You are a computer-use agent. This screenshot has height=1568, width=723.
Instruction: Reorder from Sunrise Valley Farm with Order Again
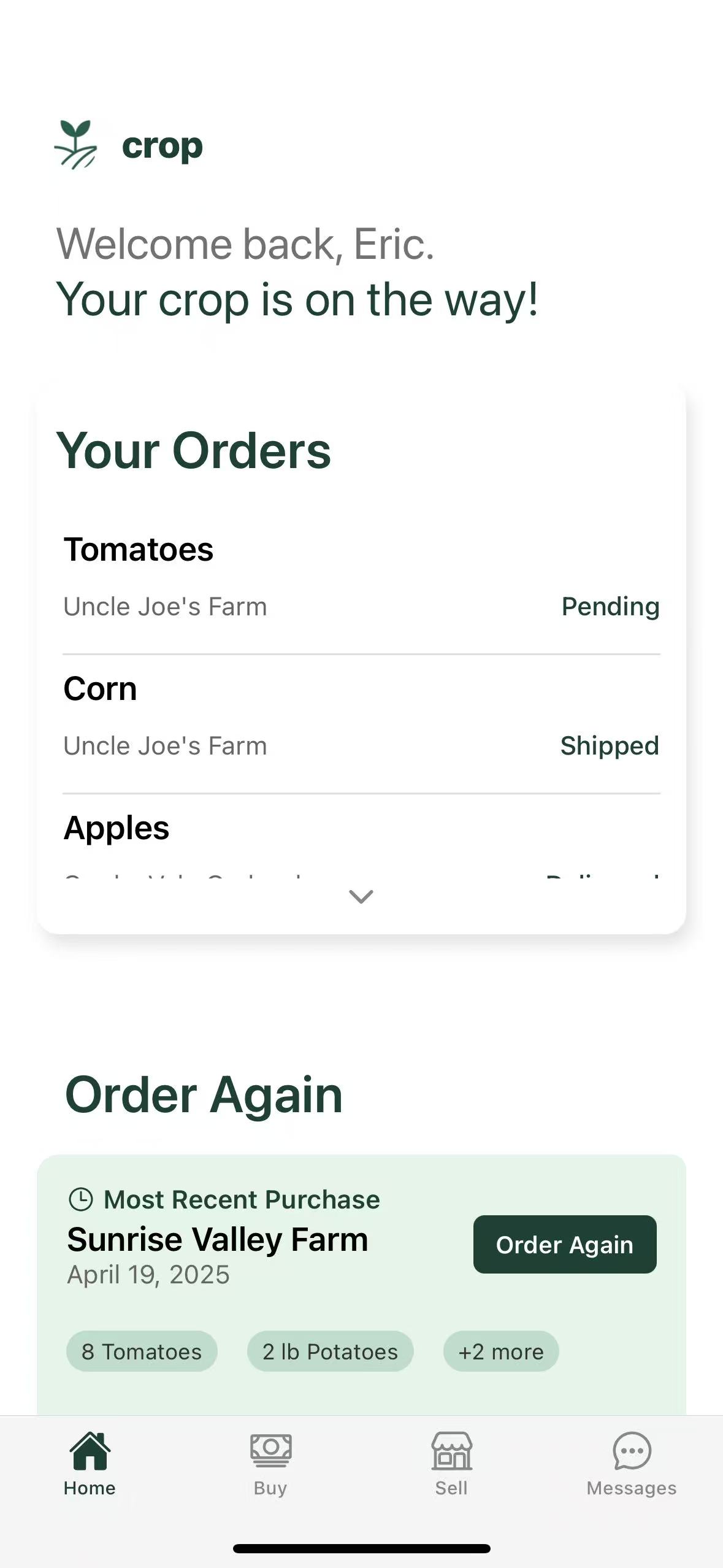pos(564,1245)
